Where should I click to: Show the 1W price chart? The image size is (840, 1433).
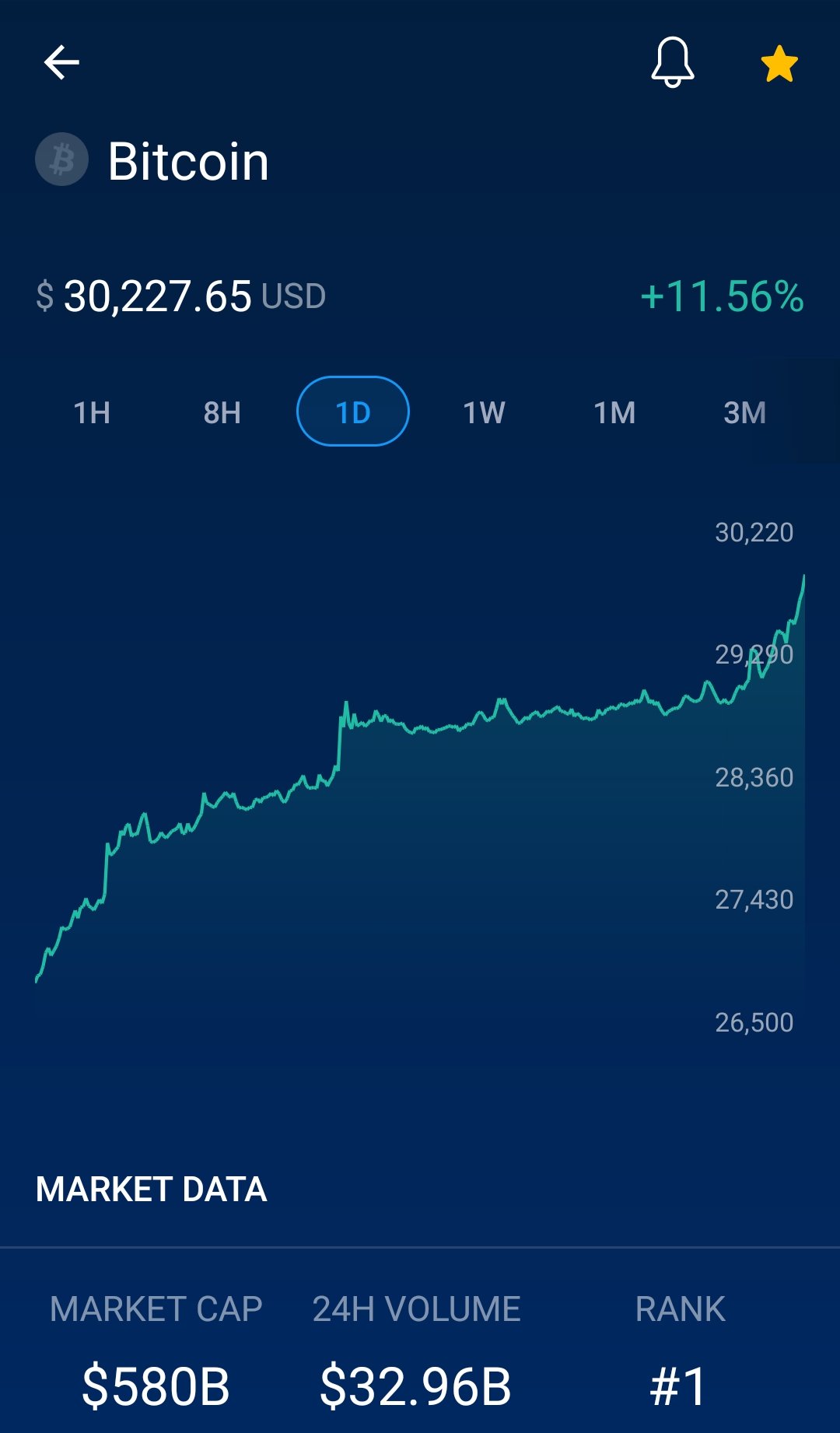coord(484,412)
